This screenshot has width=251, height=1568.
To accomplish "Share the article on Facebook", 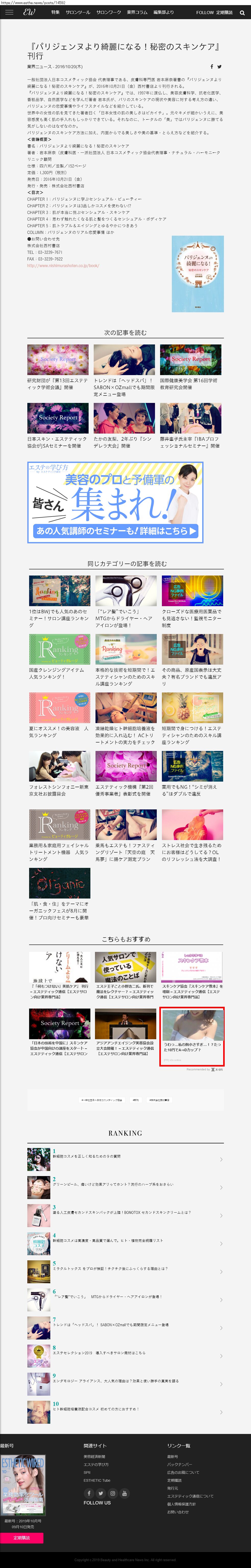I will (x=212, y=67).
